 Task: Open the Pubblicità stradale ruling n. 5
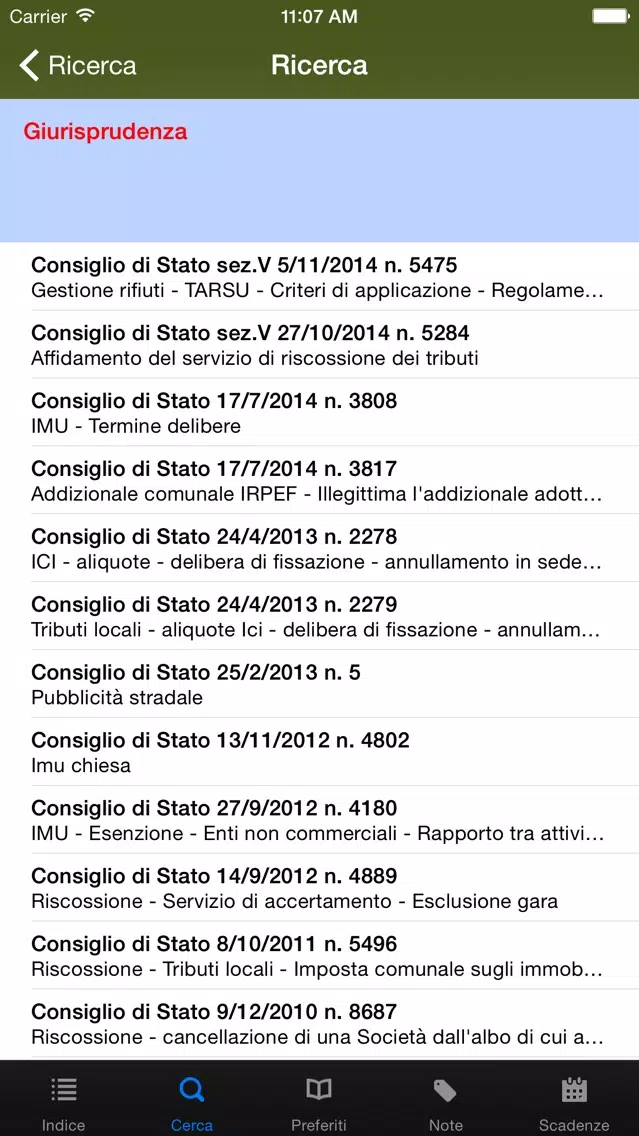tap(320, 684)
